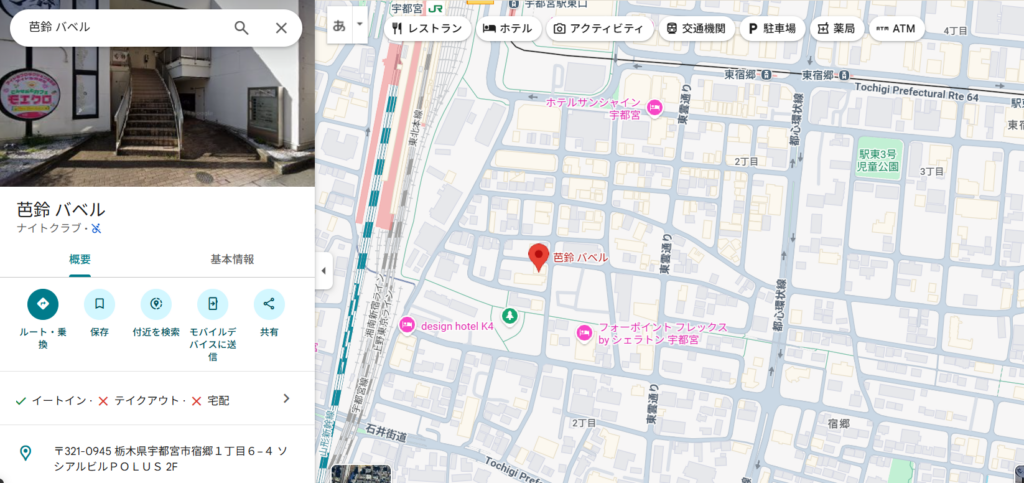Collapse the side panel arrow
1024x483 pixels.
(x=324, y=271)
